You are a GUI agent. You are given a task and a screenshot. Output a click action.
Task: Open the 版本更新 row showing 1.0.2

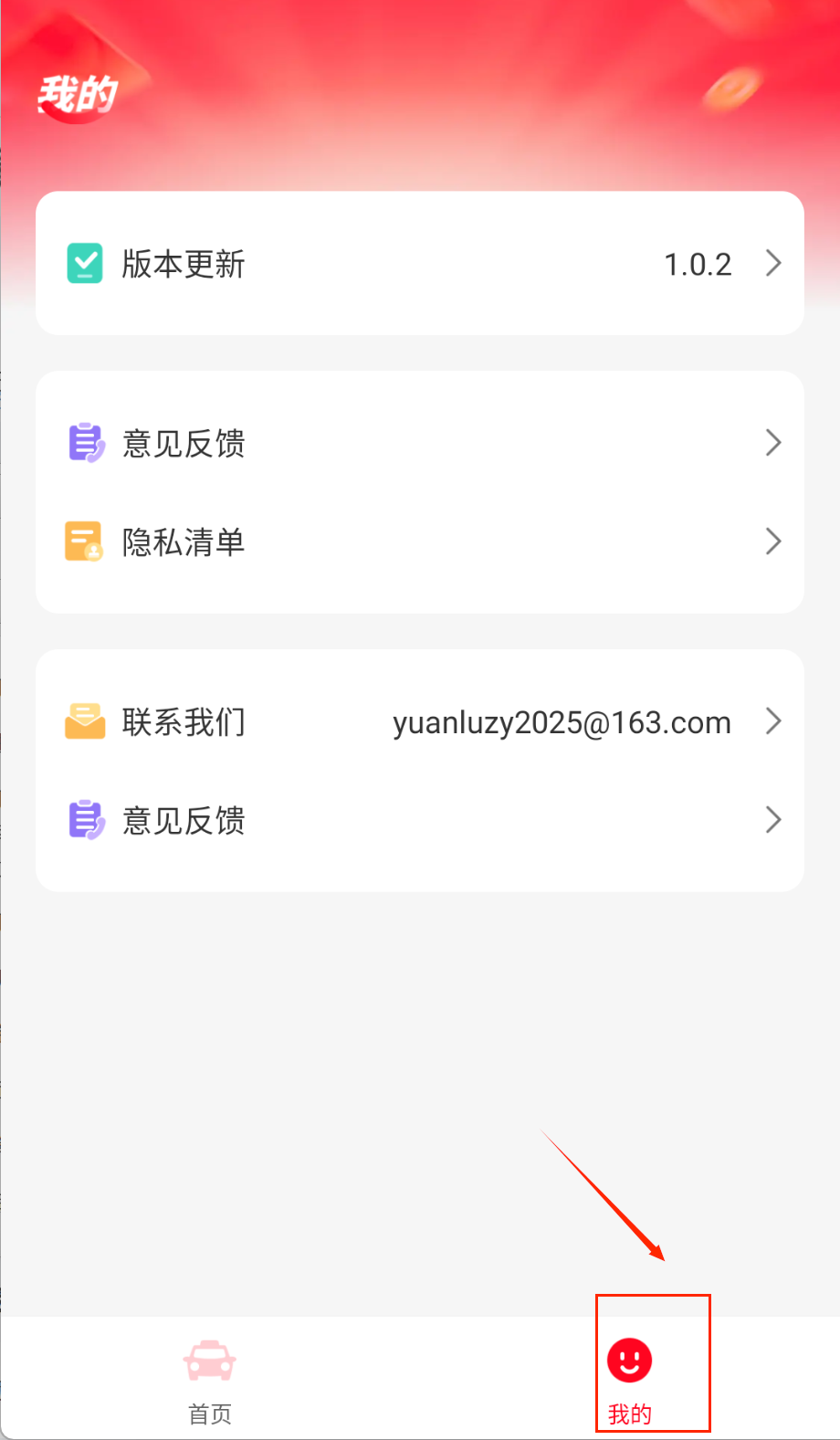pos(420,264)
